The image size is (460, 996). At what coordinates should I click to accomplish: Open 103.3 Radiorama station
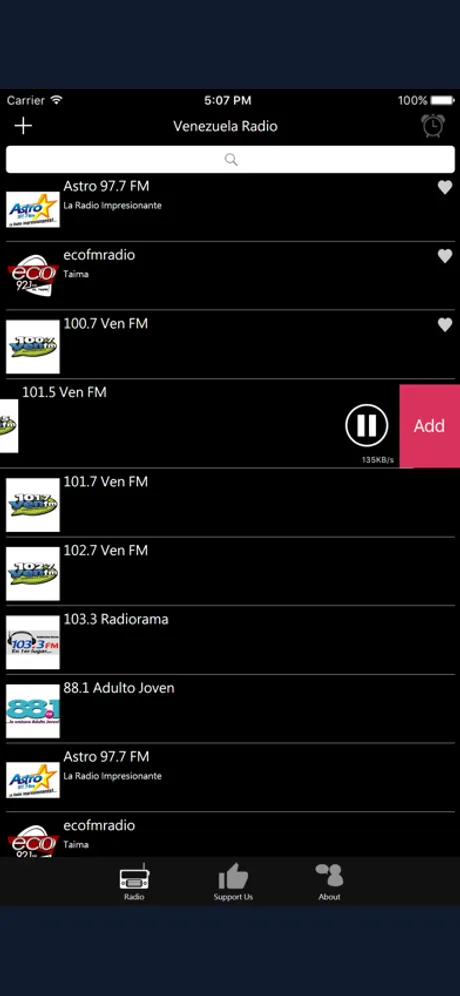(230, 640)
